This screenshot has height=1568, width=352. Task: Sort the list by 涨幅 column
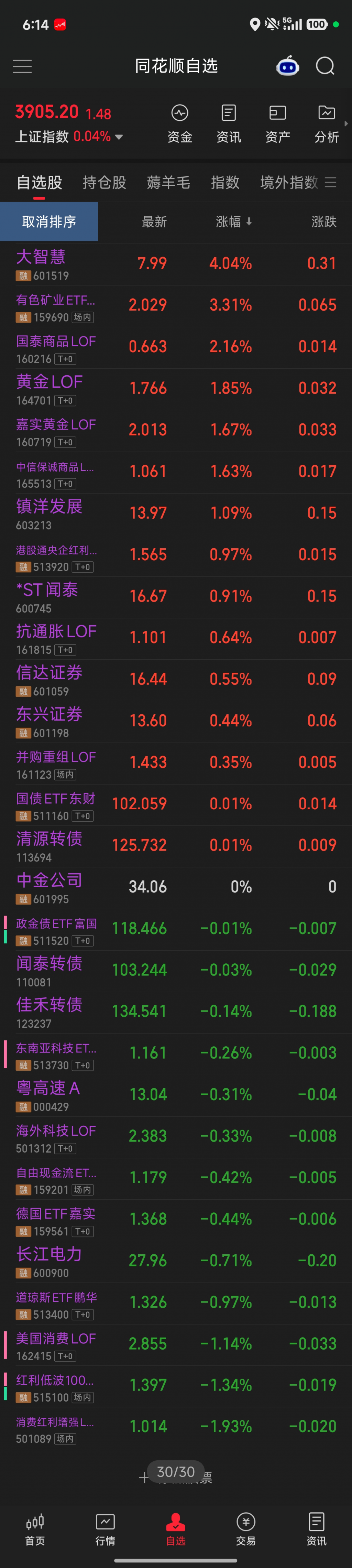pos(233,221)
